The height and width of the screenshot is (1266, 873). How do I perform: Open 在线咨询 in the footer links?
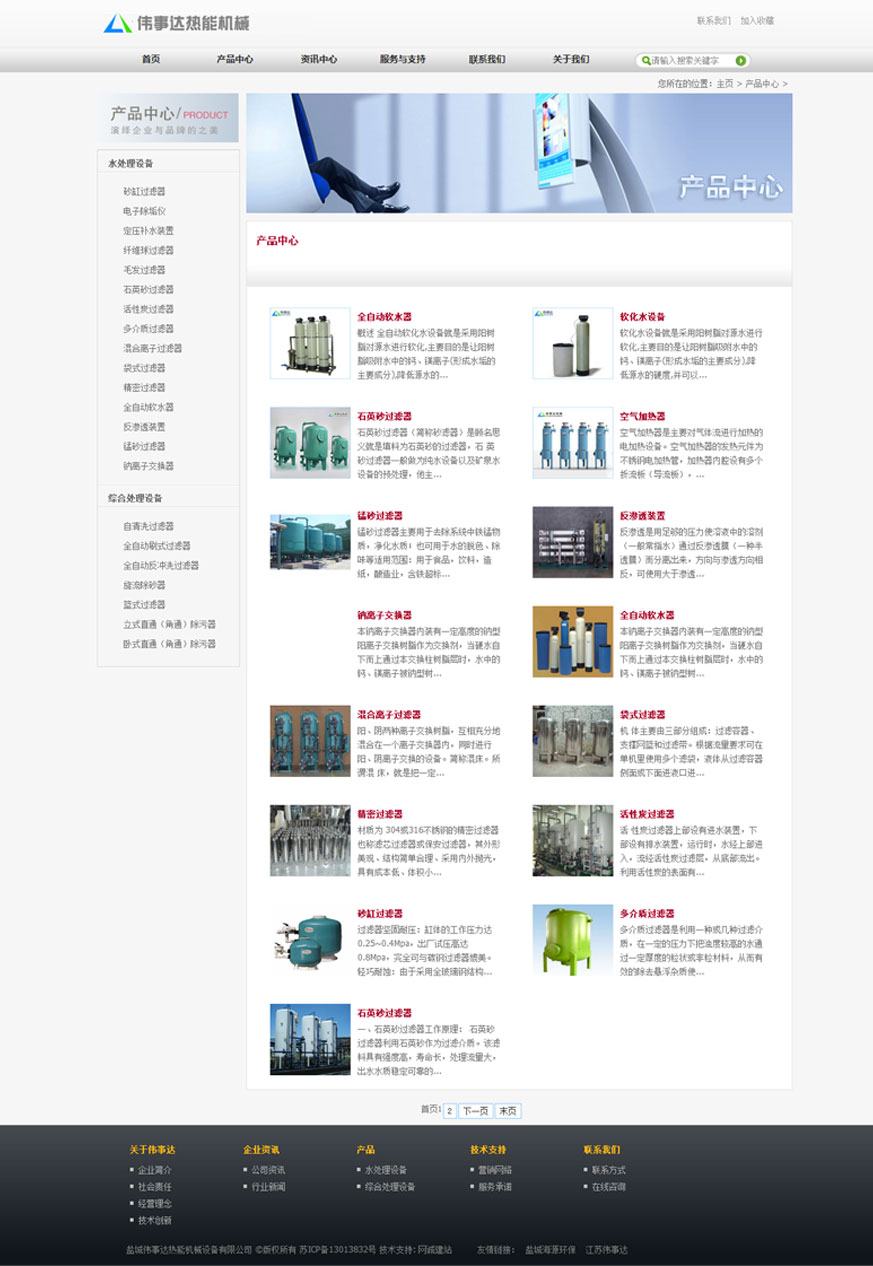pos(608,1187)
